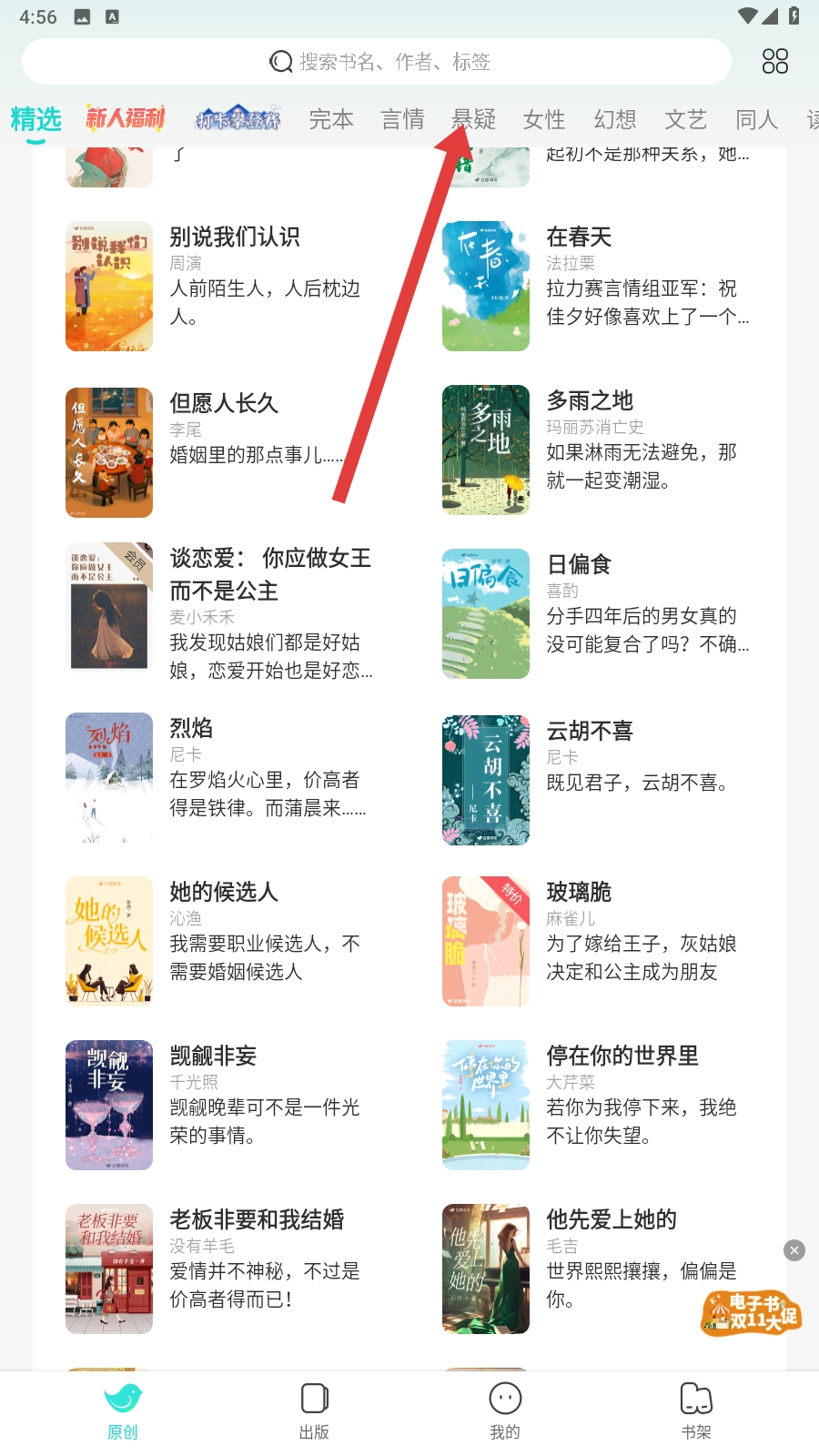Open the category grid icon
This screenshot has height=1456, width=819.
775,61
